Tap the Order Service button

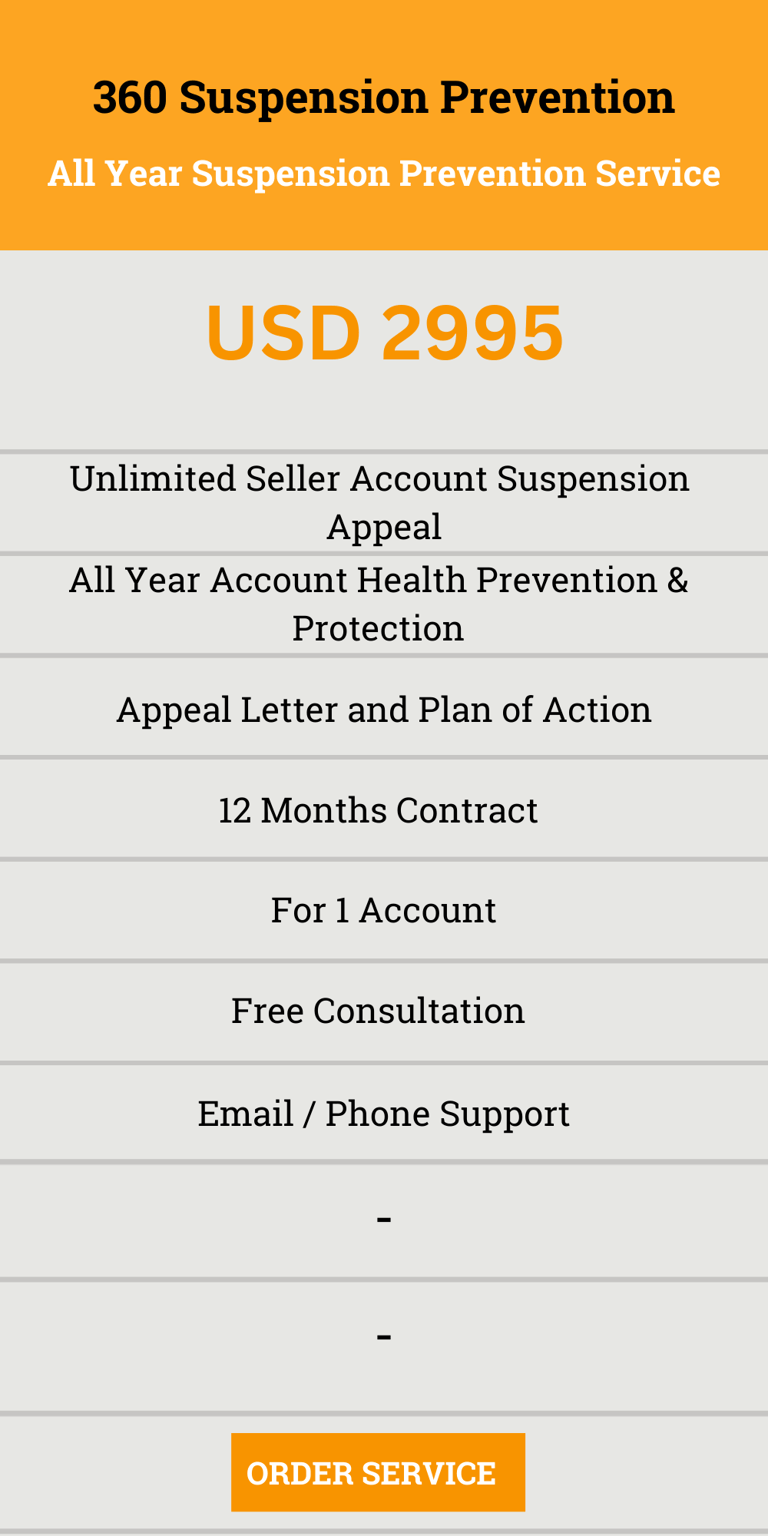coord(377,1472)
